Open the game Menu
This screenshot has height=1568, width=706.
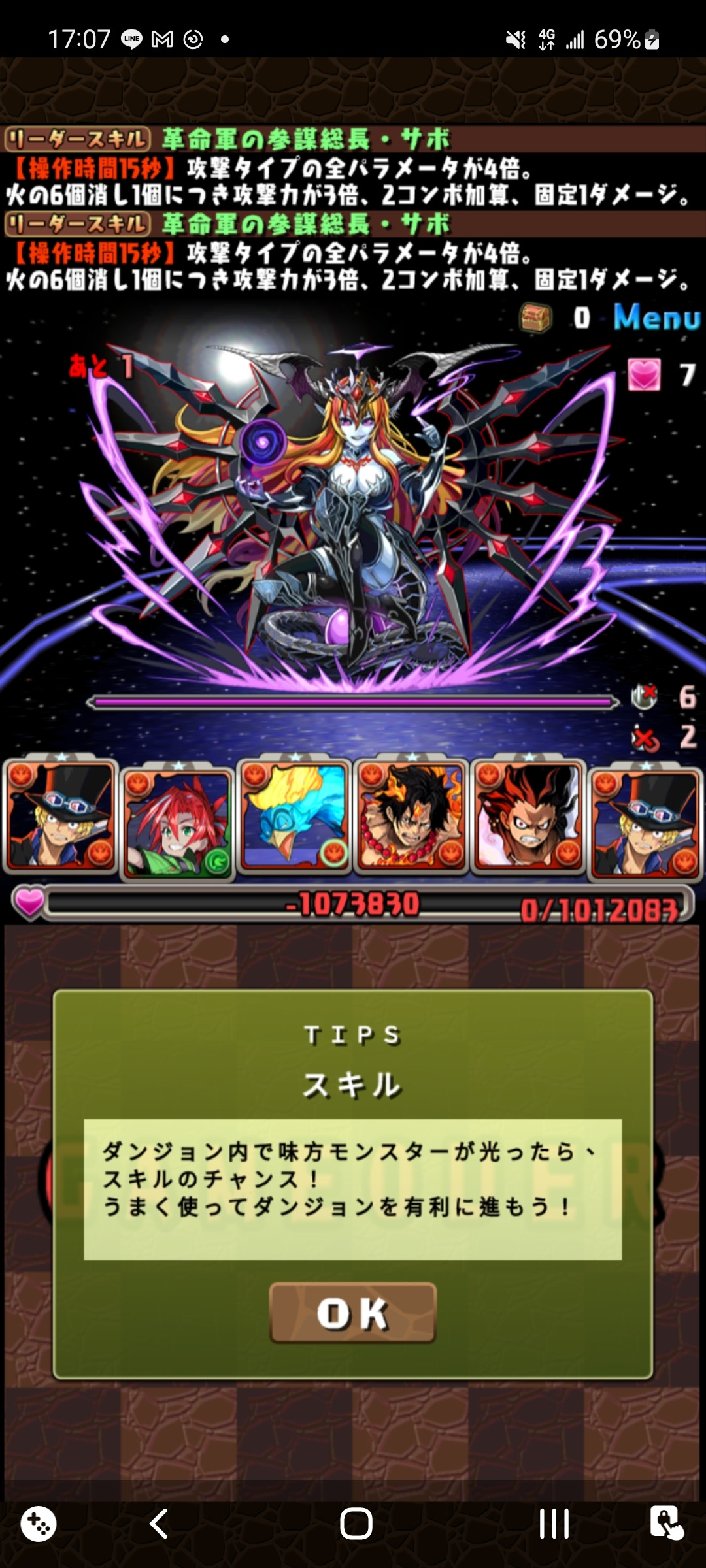(656, 318)
